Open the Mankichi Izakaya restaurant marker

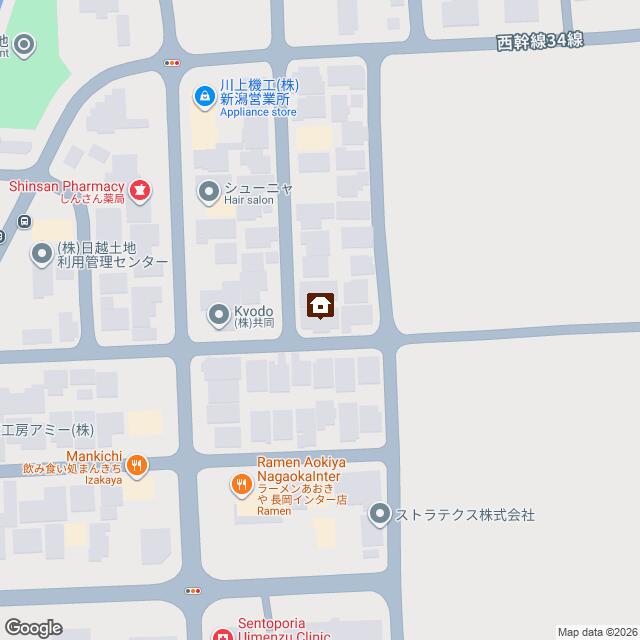pyautogui.click(x=137, y=466)
